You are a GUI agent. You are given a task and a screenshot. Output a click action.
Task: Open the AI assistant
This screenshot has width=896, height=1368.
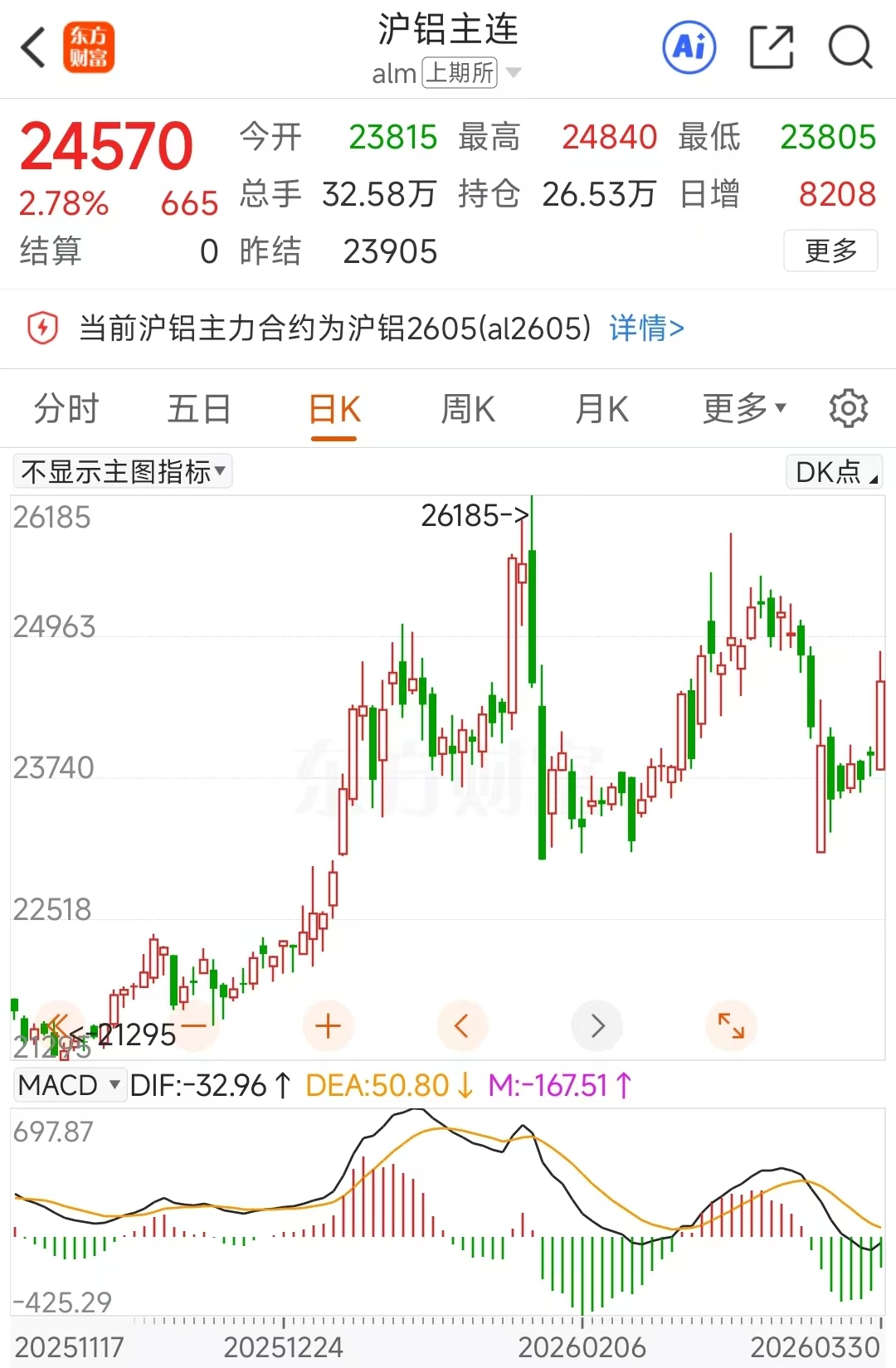(689, 47)
